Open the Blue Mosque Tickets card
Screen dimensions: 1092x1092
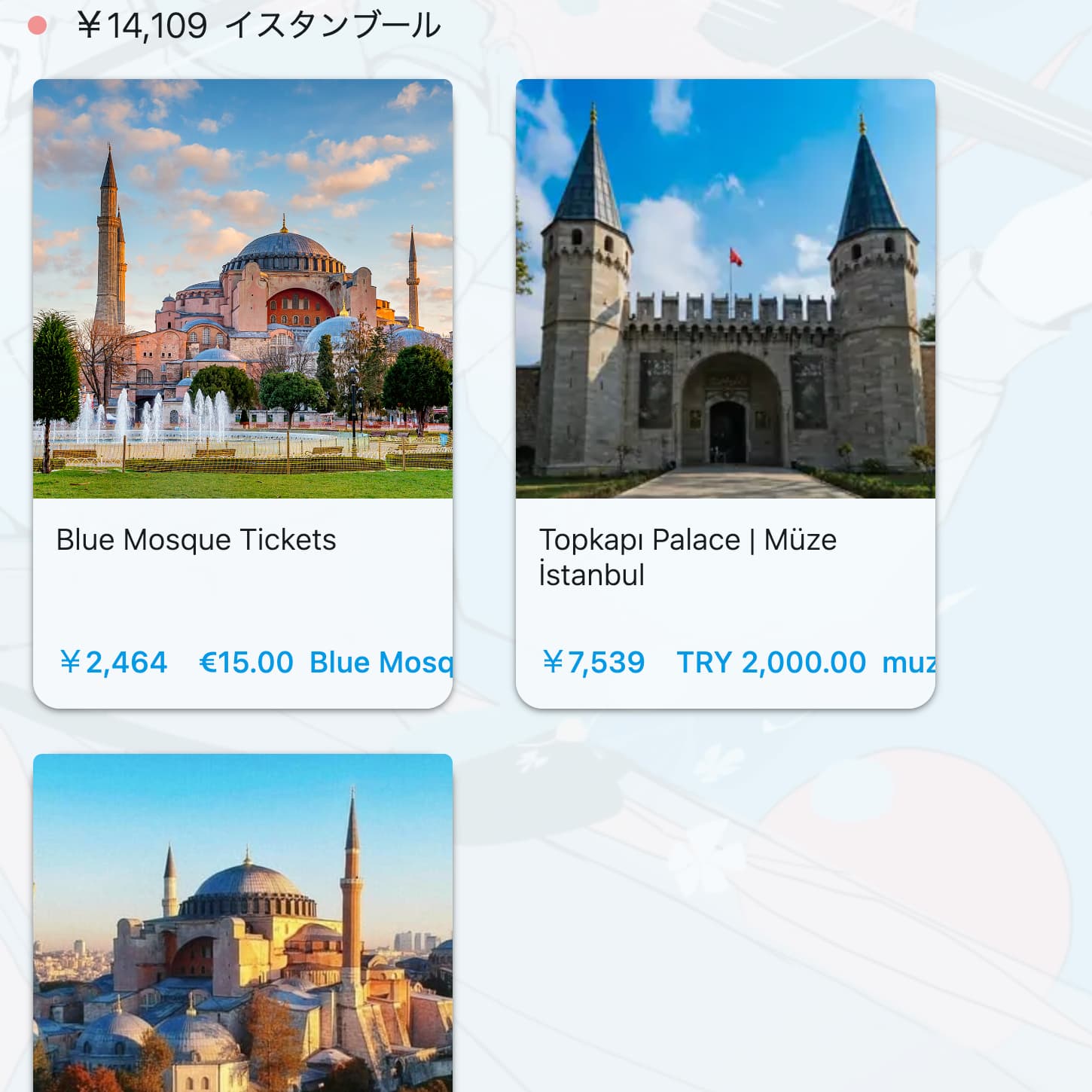(242, 392)
